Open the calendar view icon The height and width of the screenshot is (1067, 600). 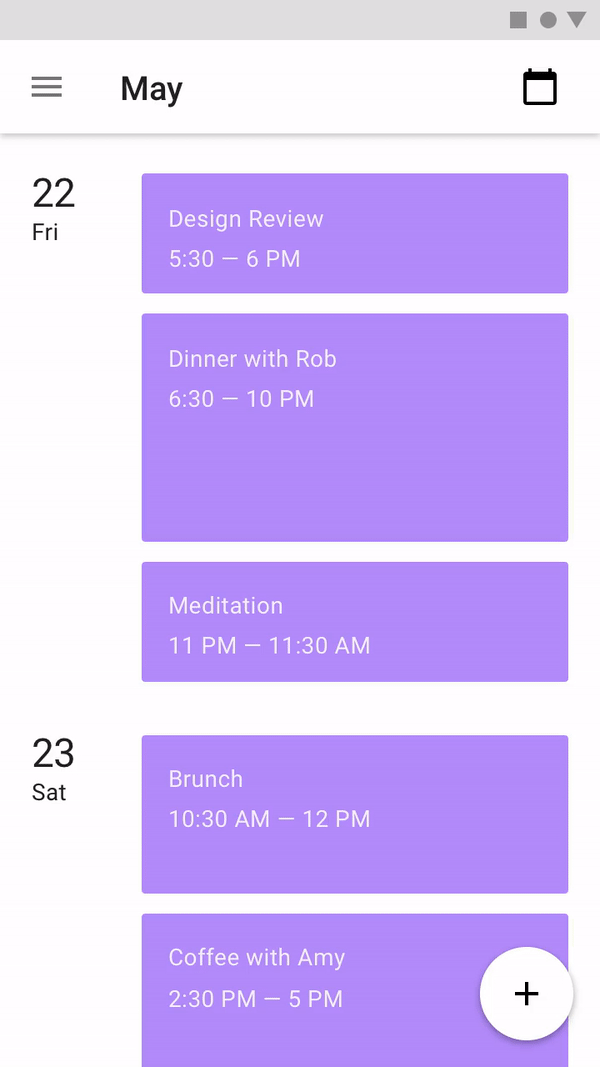tap(539, 87)
